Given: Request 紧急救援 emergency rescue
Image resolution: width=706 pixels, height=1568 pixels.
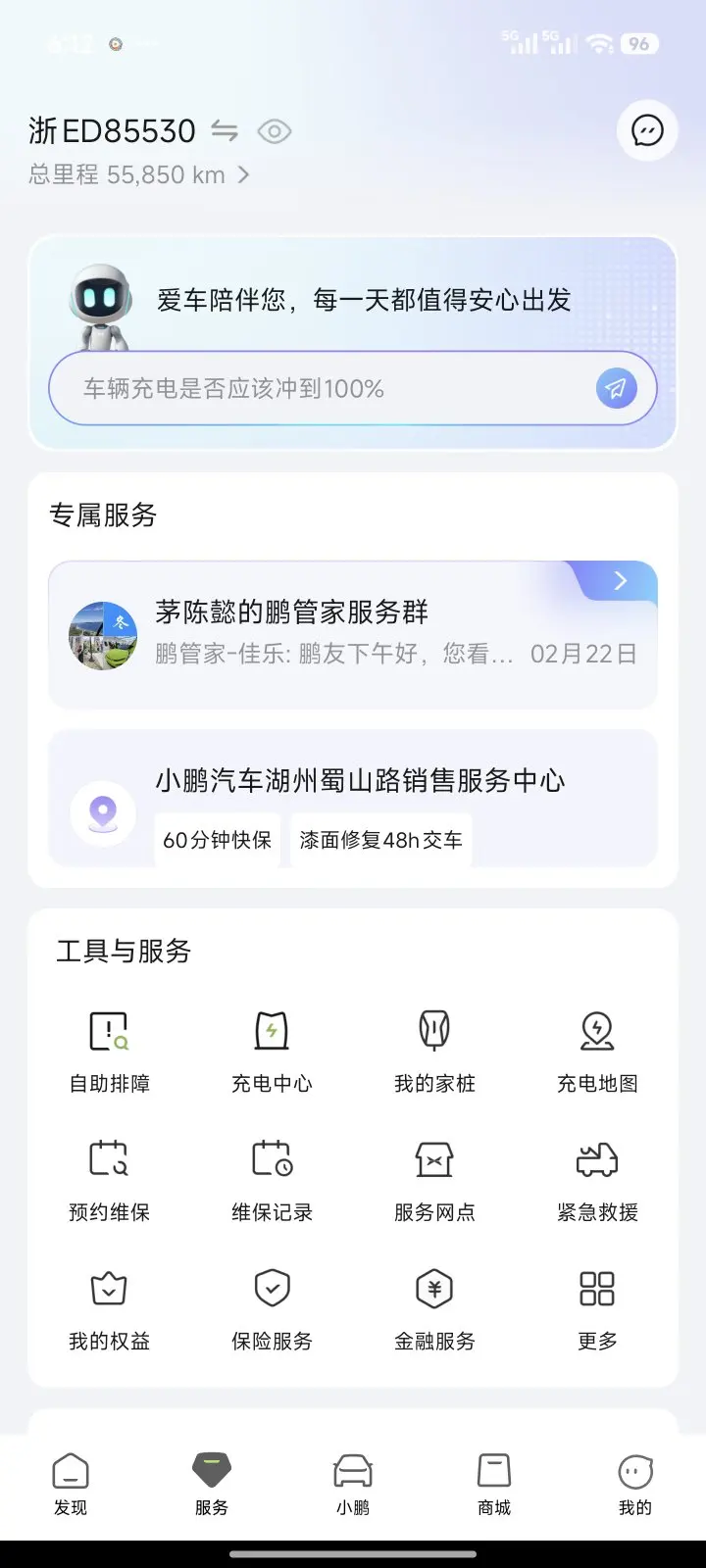Looking at the screenshot, I should pos(597,1181).
